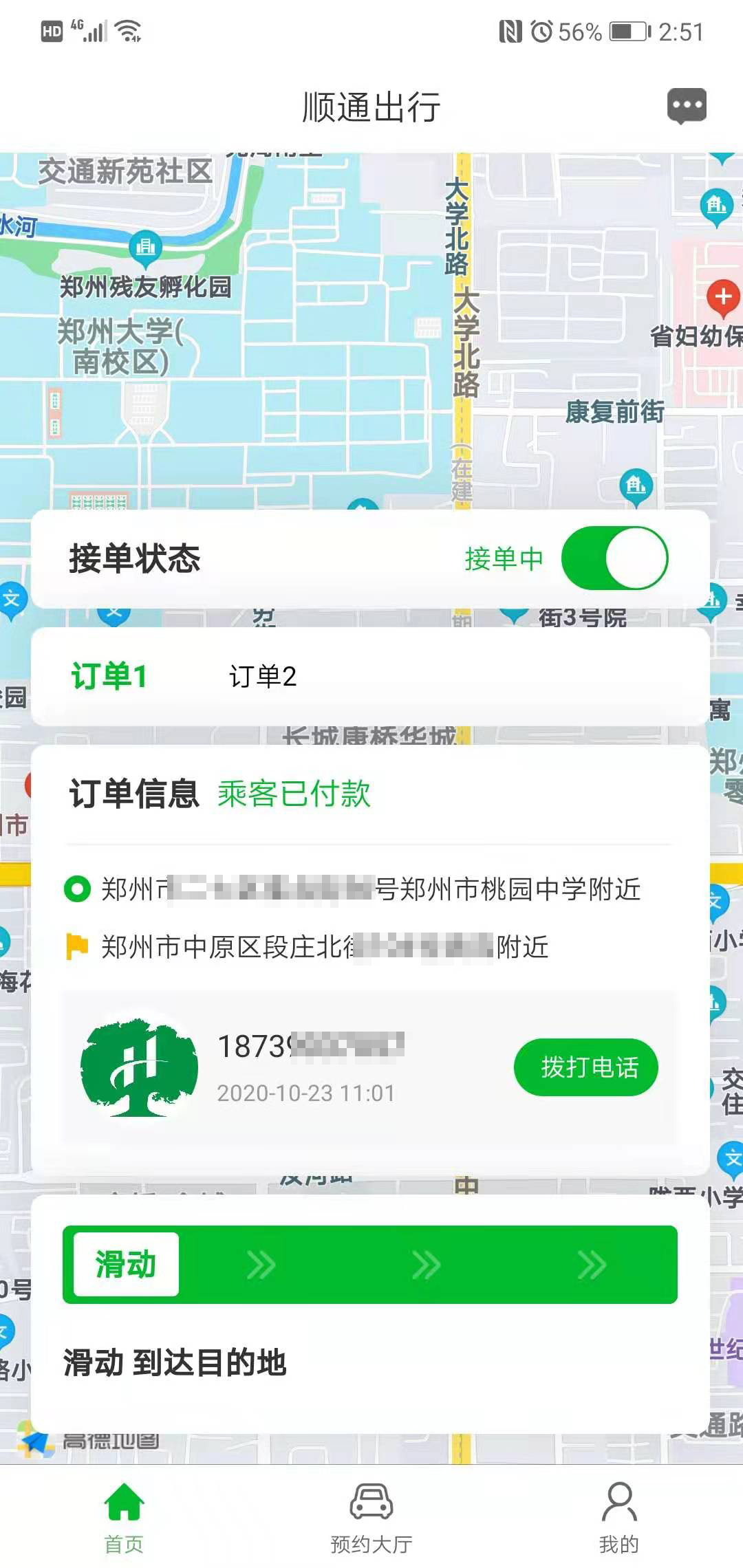Switch to the 订单2 tab
Image resolution: width=743 pixels, height=1568 pixels.
coord(262,677)
